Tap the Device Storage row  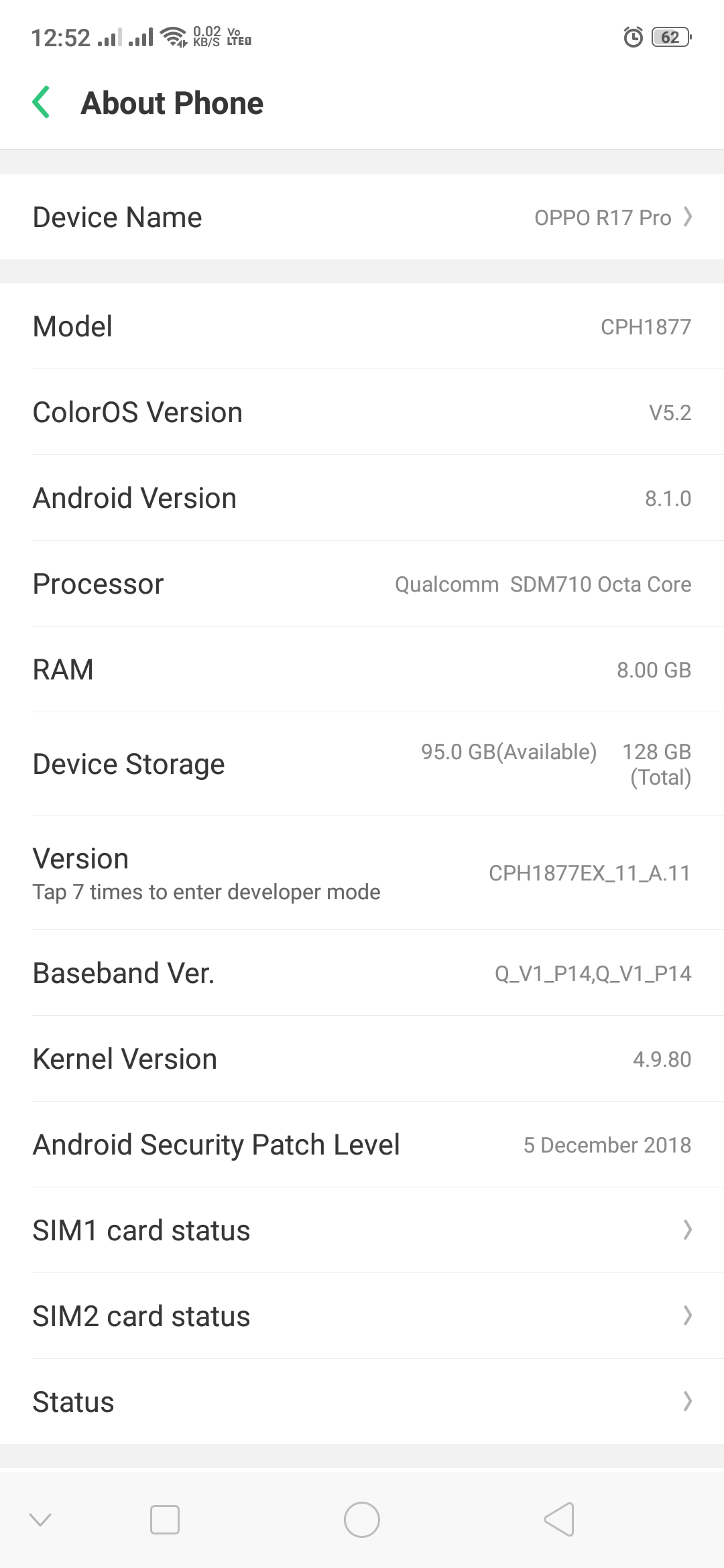coord(362,764)
